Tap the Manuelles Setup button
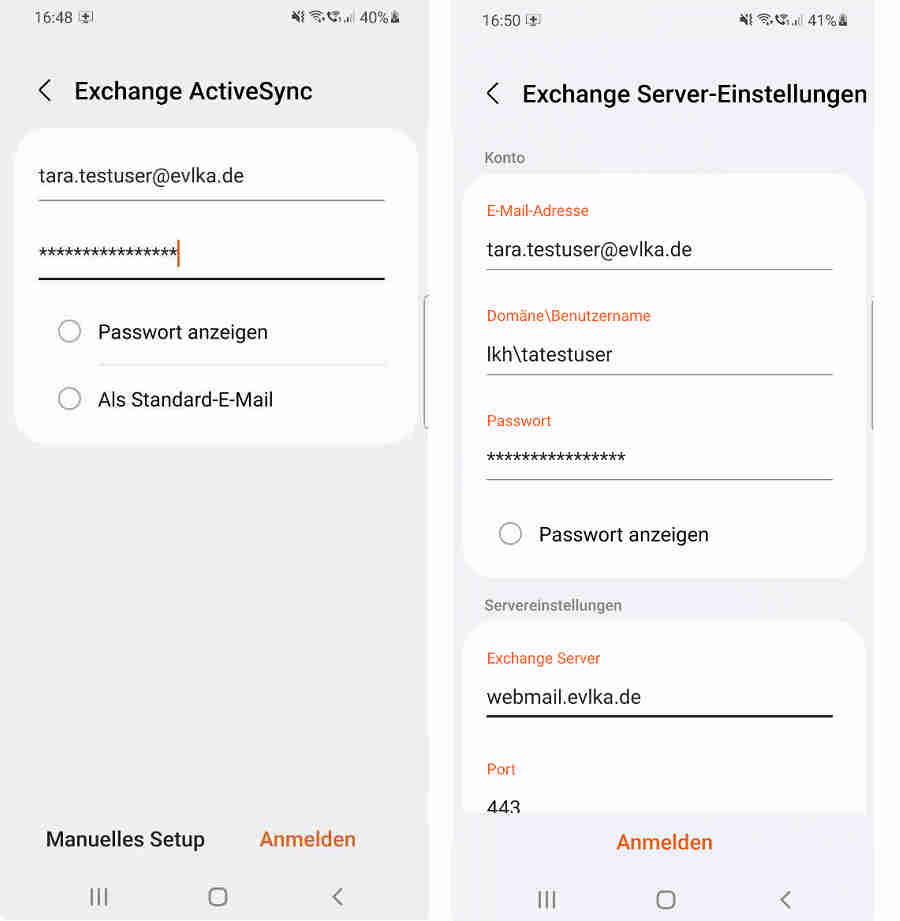 (125, 840)
